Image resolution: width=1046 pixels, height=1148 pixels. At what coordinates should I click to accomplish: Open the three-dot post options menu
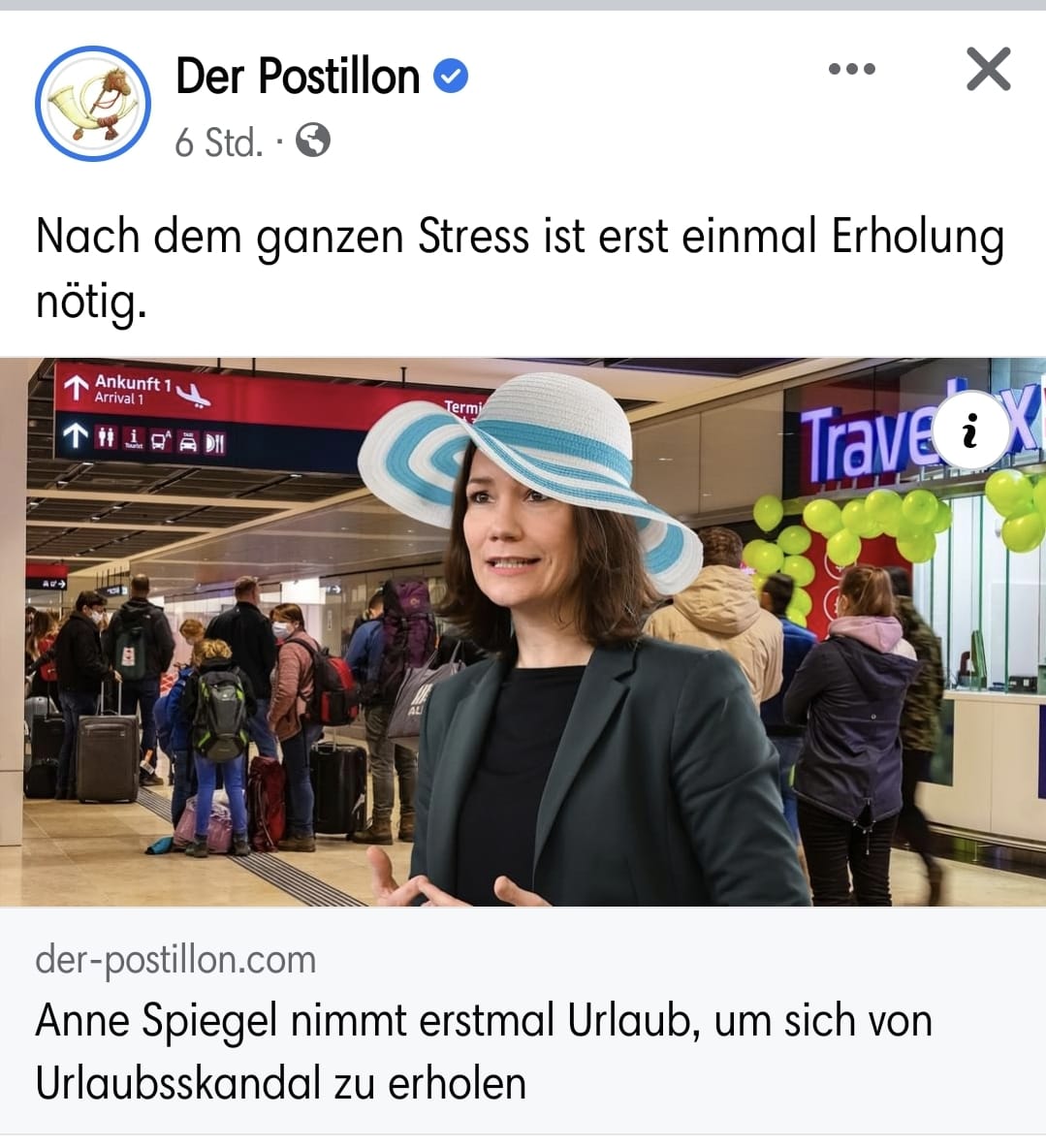tap(852, 69)
